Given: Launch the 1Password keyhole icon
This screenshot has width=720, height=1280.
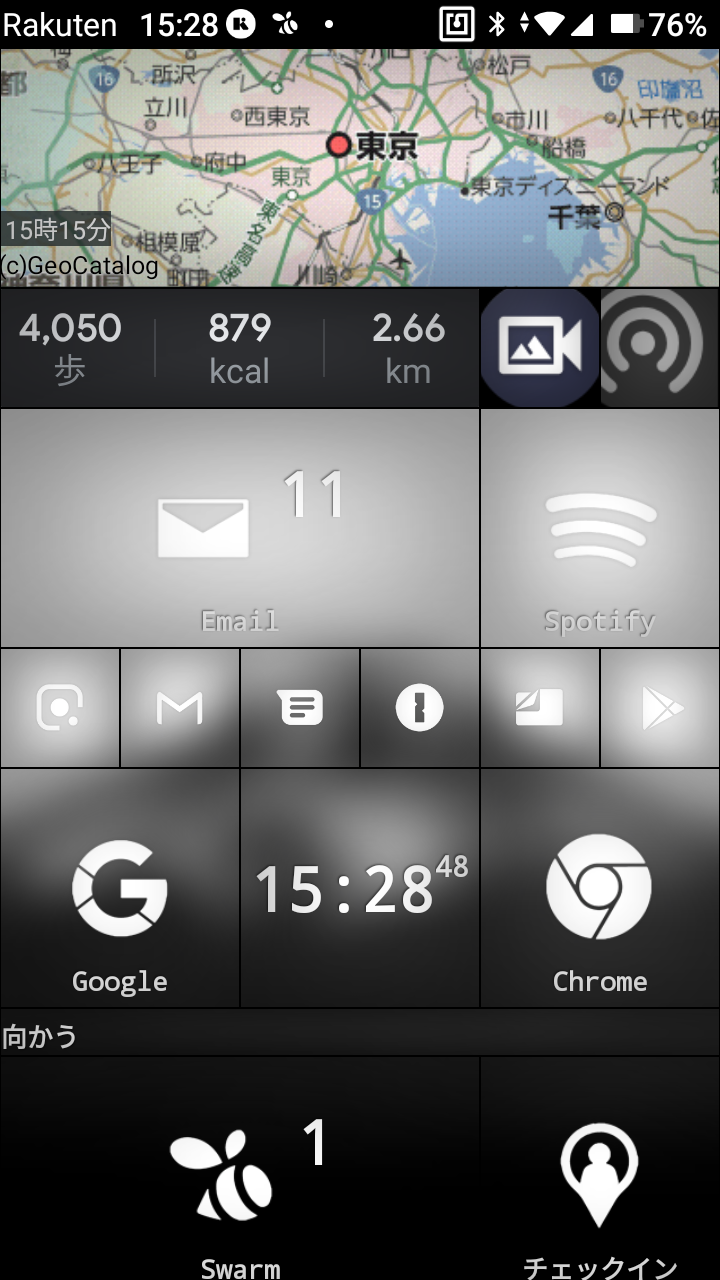Looking at the screenshot, I should (x=420, y=708).
